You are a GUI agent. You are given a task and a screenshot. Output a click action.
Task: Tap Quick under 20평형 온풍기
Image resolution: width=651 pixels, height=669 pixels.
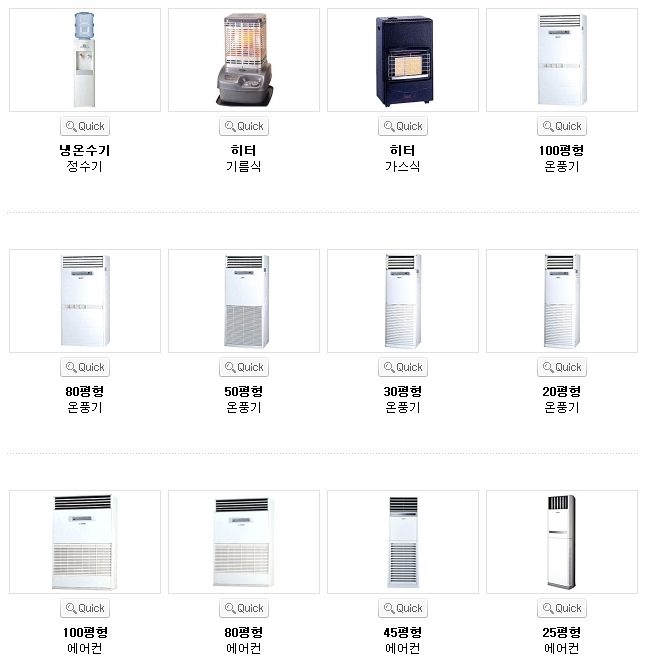(x=562, y=368)
